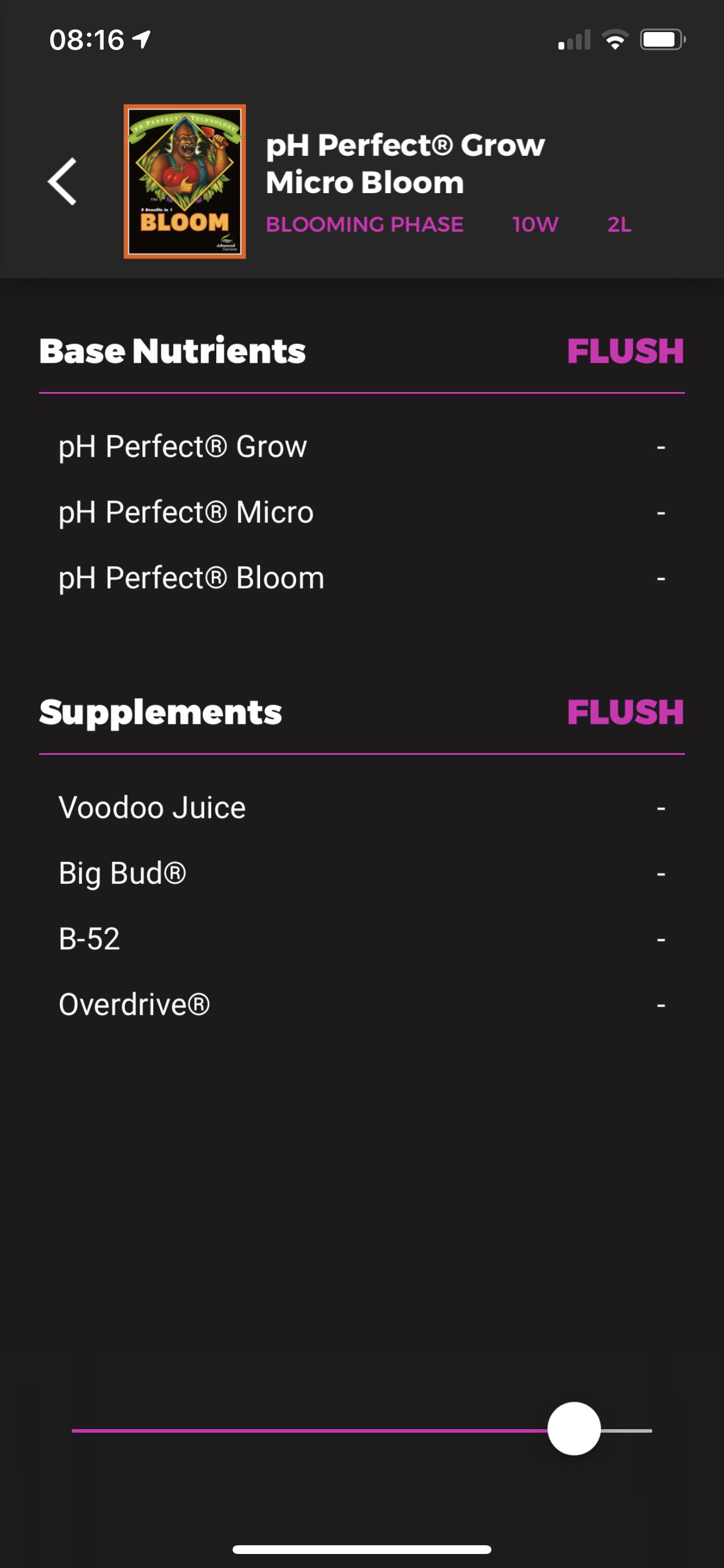Image resolution: width=724 pixels, height=1568 pixels.
Task: Toggle FLUSH for Supplements
Action: [624, 712]
